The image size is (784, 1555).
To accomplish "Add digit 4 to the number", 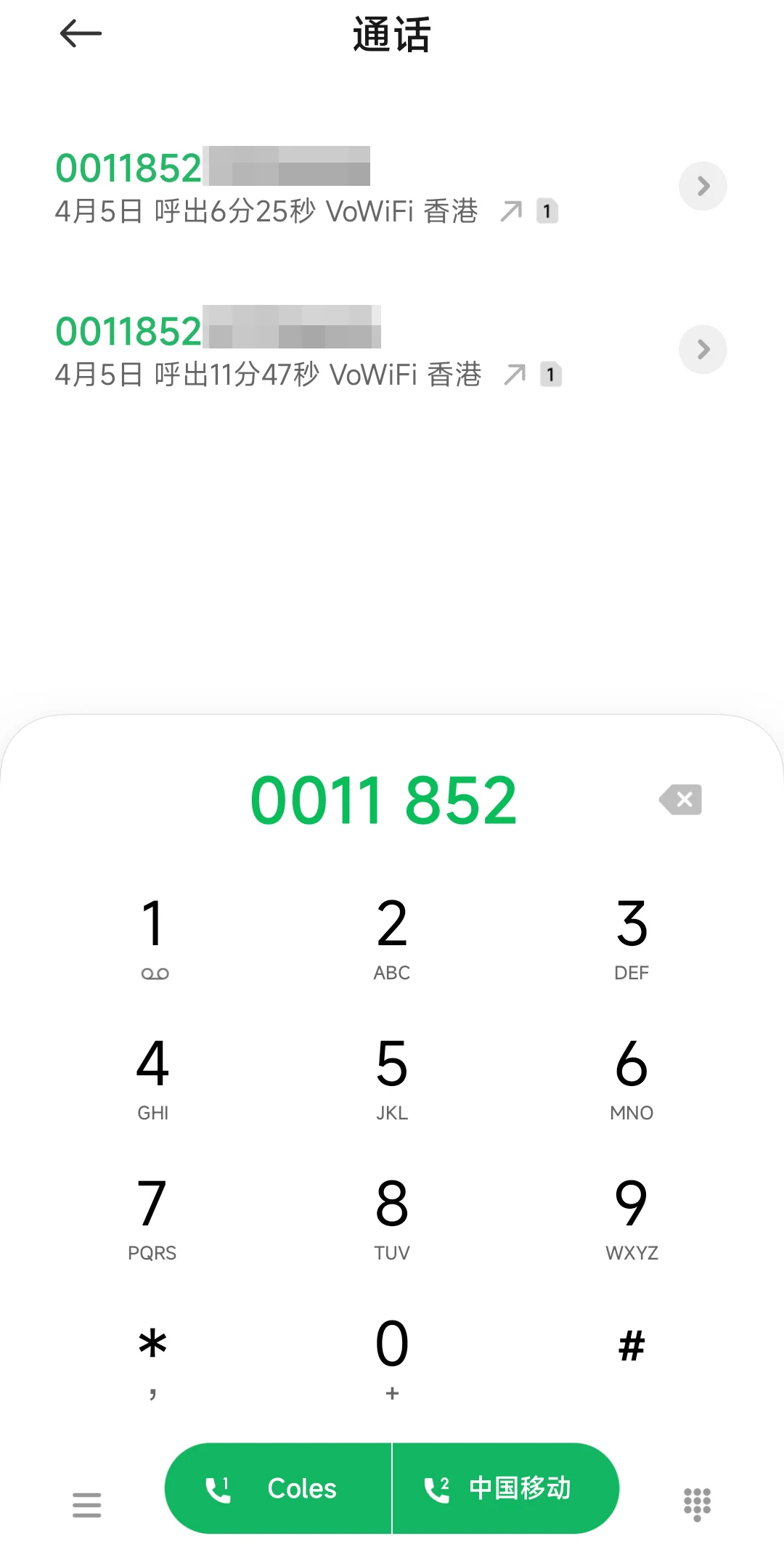I will [x=152, y=1077].
